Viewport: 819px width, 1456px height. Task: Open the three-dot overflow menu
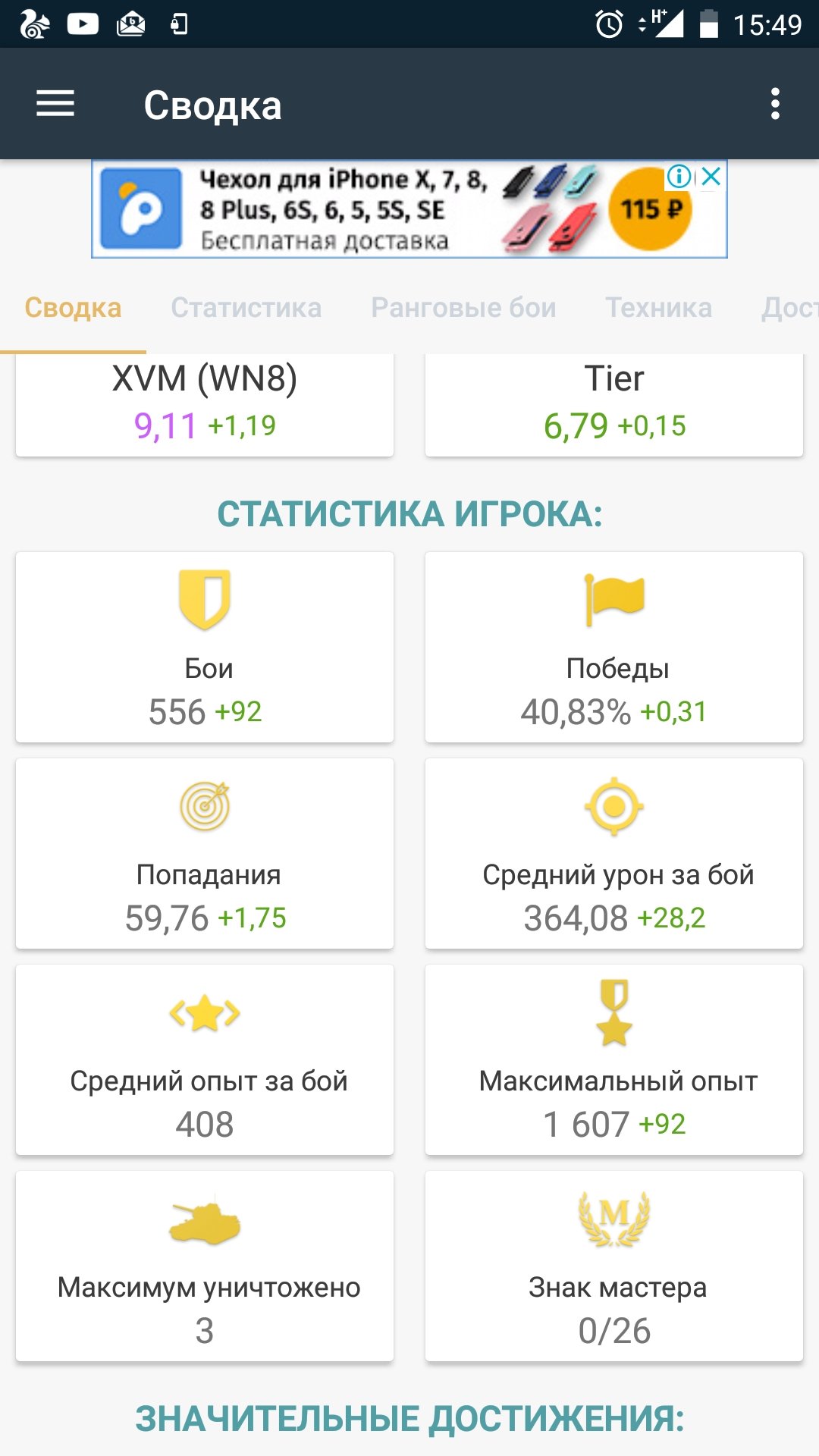pos(774,104)
